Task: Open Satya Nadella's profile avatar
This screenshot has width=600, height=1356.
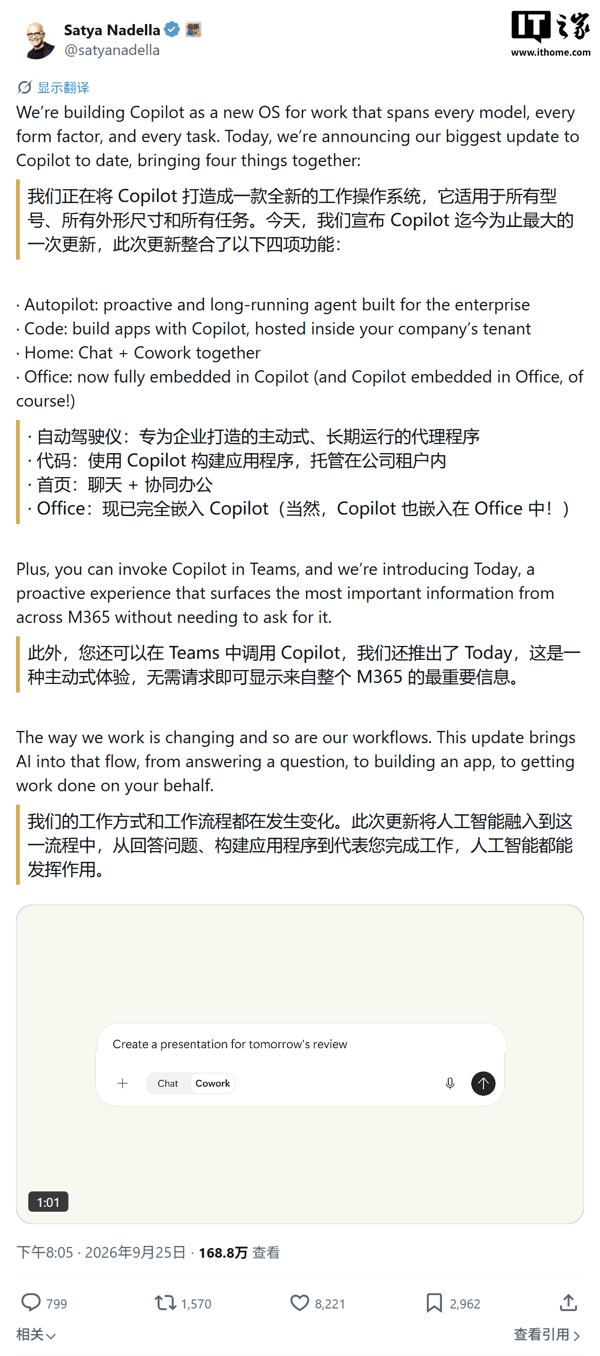Action: click(37, 39)
